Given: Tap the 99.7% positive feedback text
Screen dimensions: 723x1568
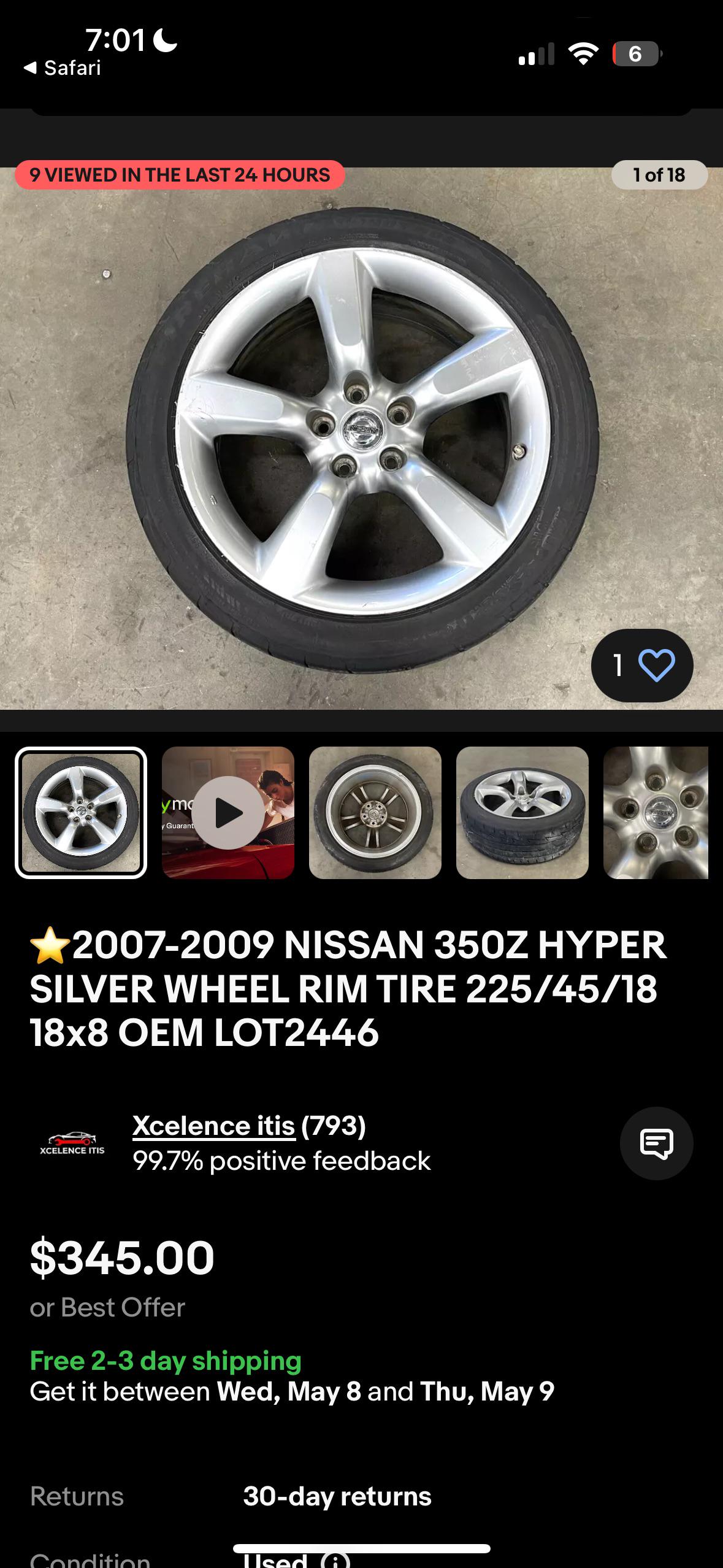Looking at the screenshot, I should 281,1161.
